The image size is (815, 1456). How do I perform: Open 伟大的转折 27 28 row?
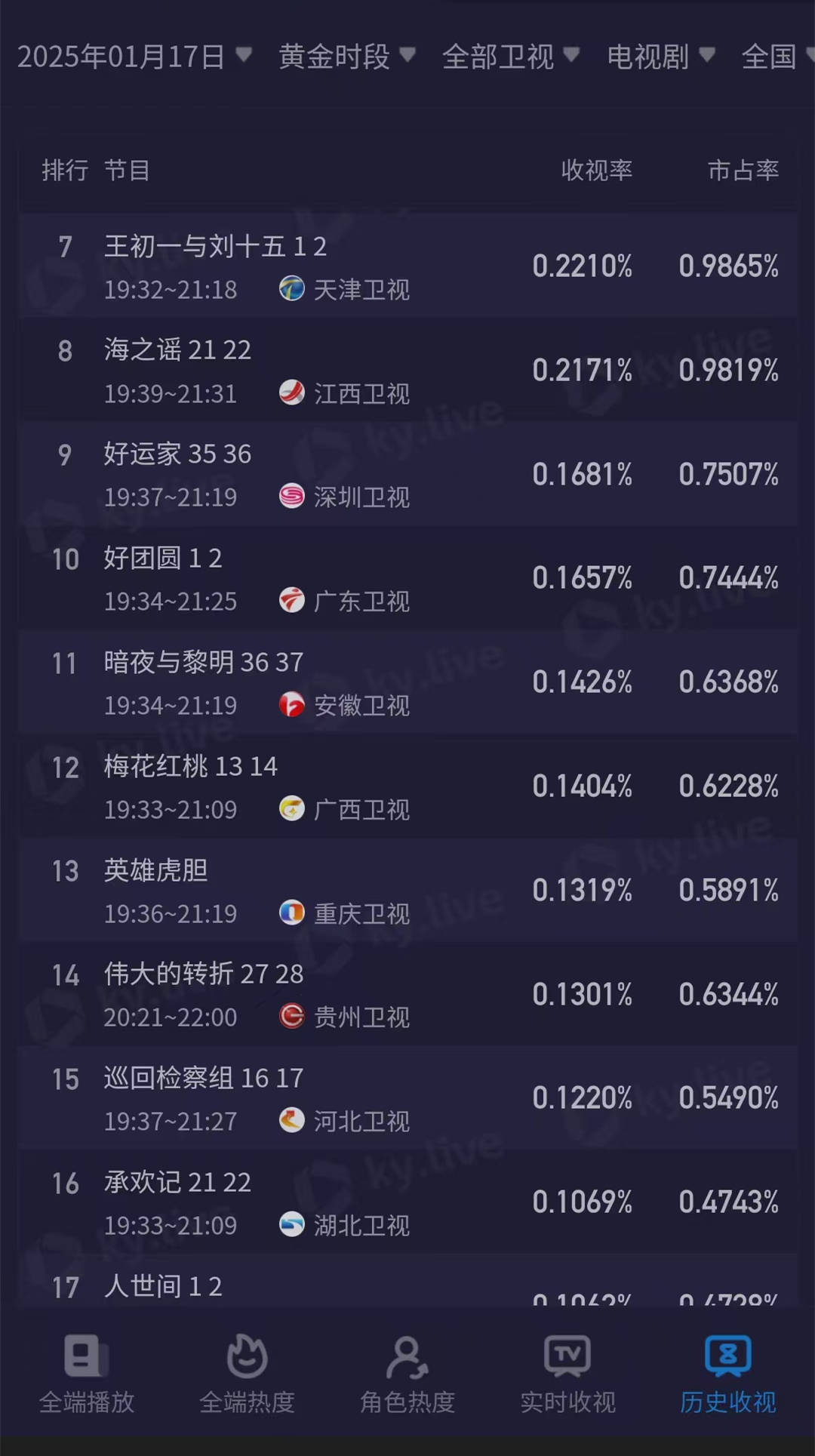pos(407,995)
